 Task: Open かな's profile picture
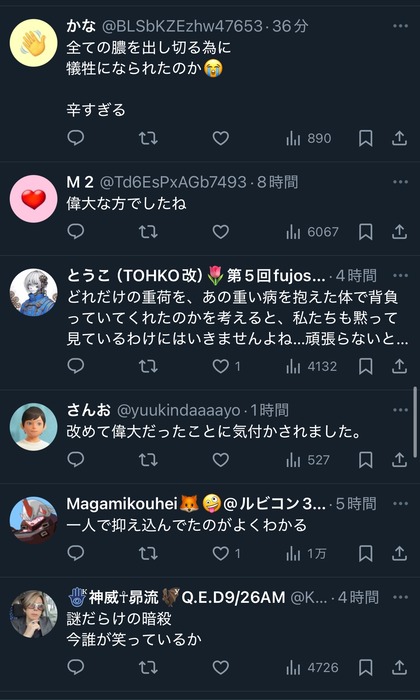pyautogui.click(x=33, y=43)
